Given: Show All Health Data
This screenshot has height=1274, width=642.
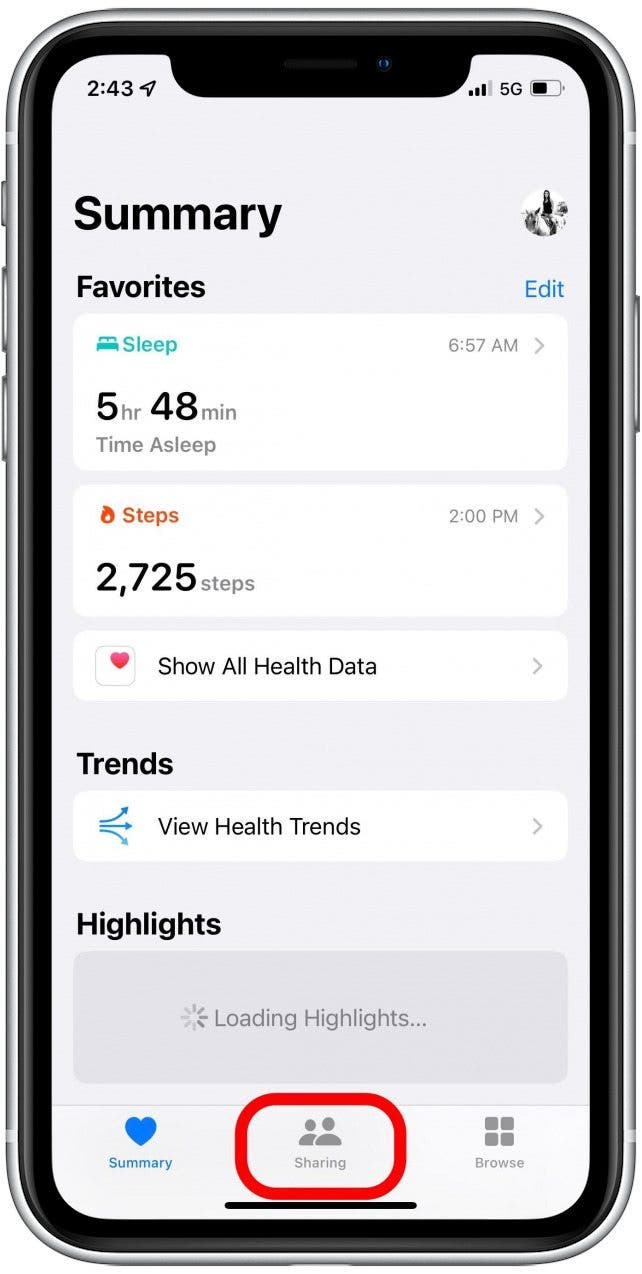Looking at the screenshot, I should tap(320, 666).
